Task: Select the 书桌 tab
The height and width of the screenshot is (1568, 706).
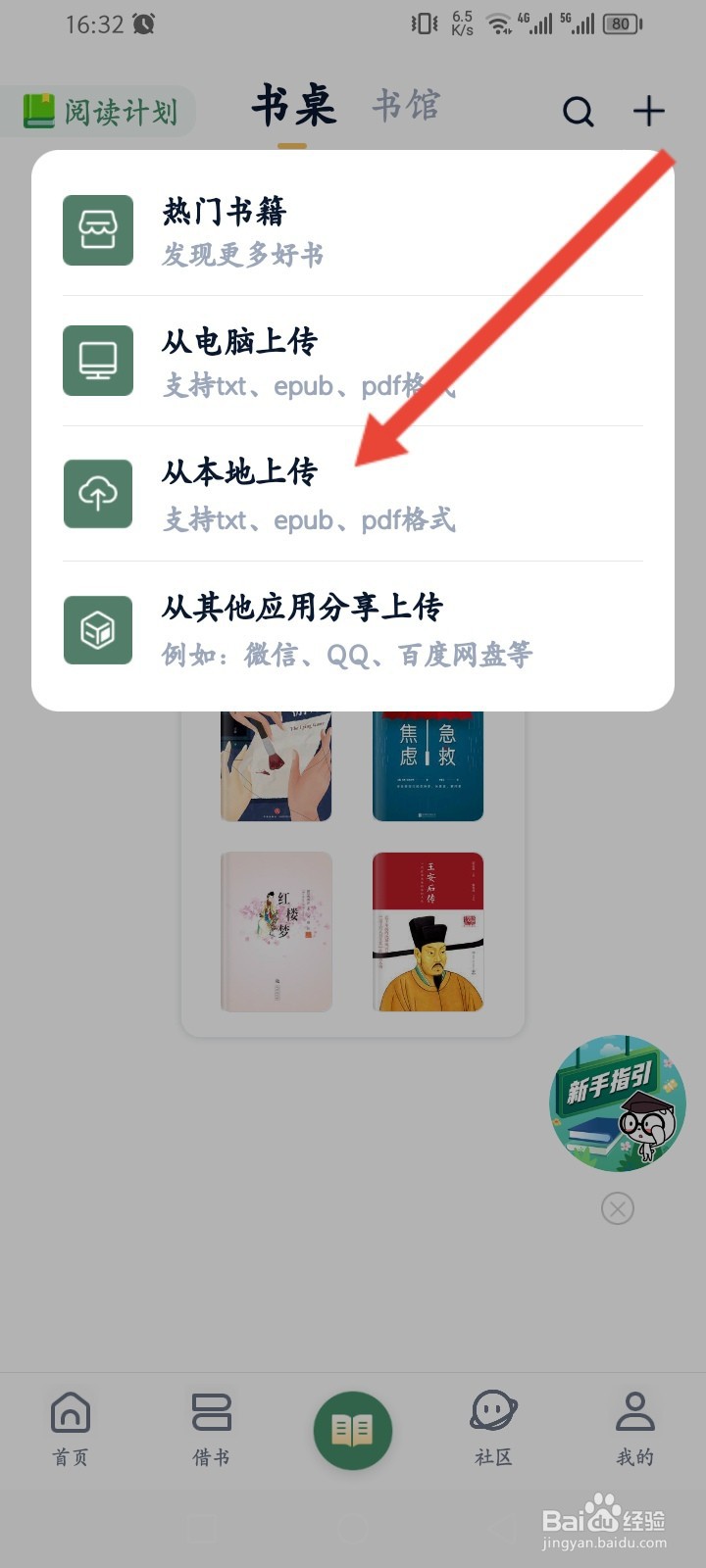Action: coord(295,104)
